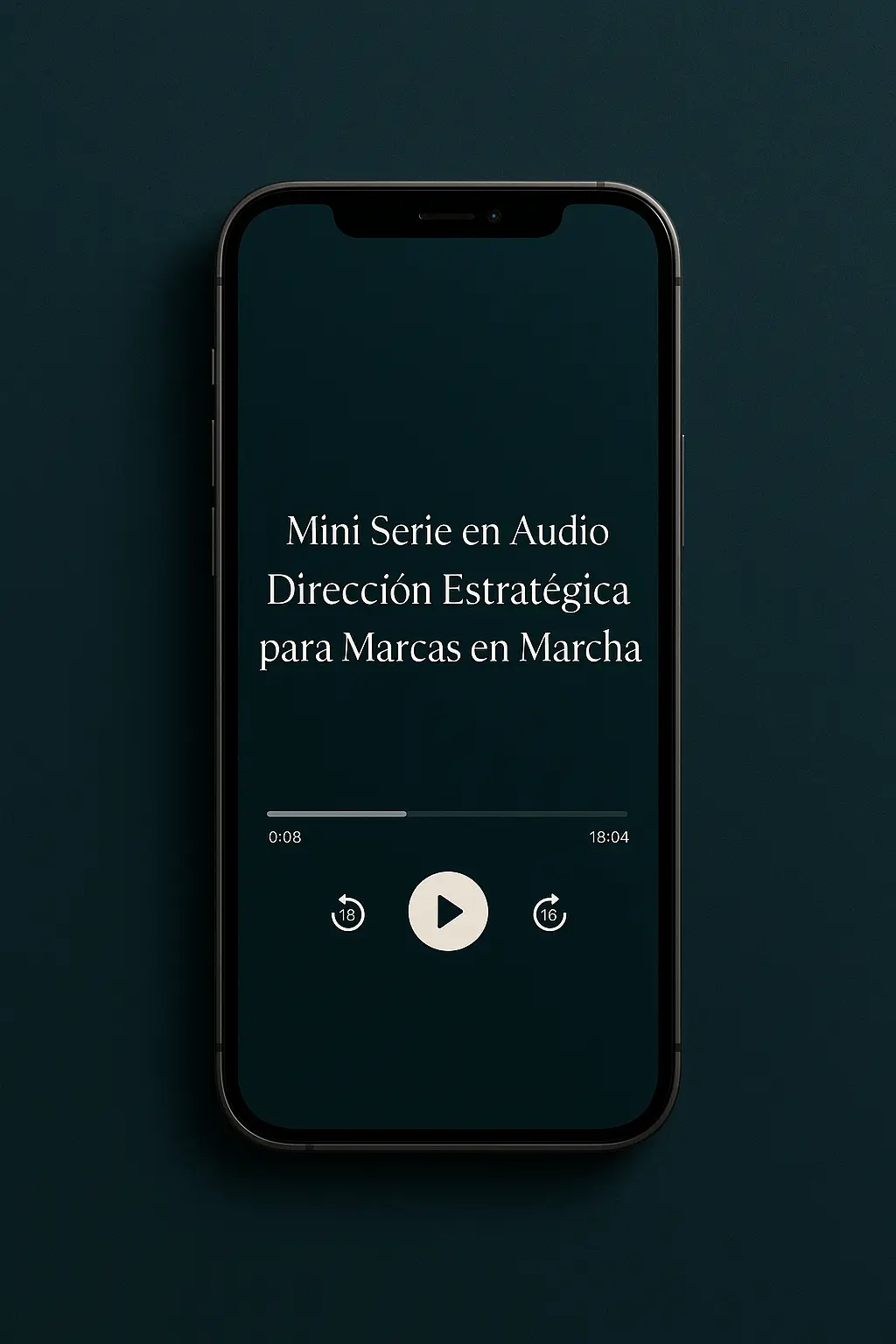Screen dimensions: 896x1344
Task: Select the elapsed time label 0:08
Action: [x=285, y=837]
